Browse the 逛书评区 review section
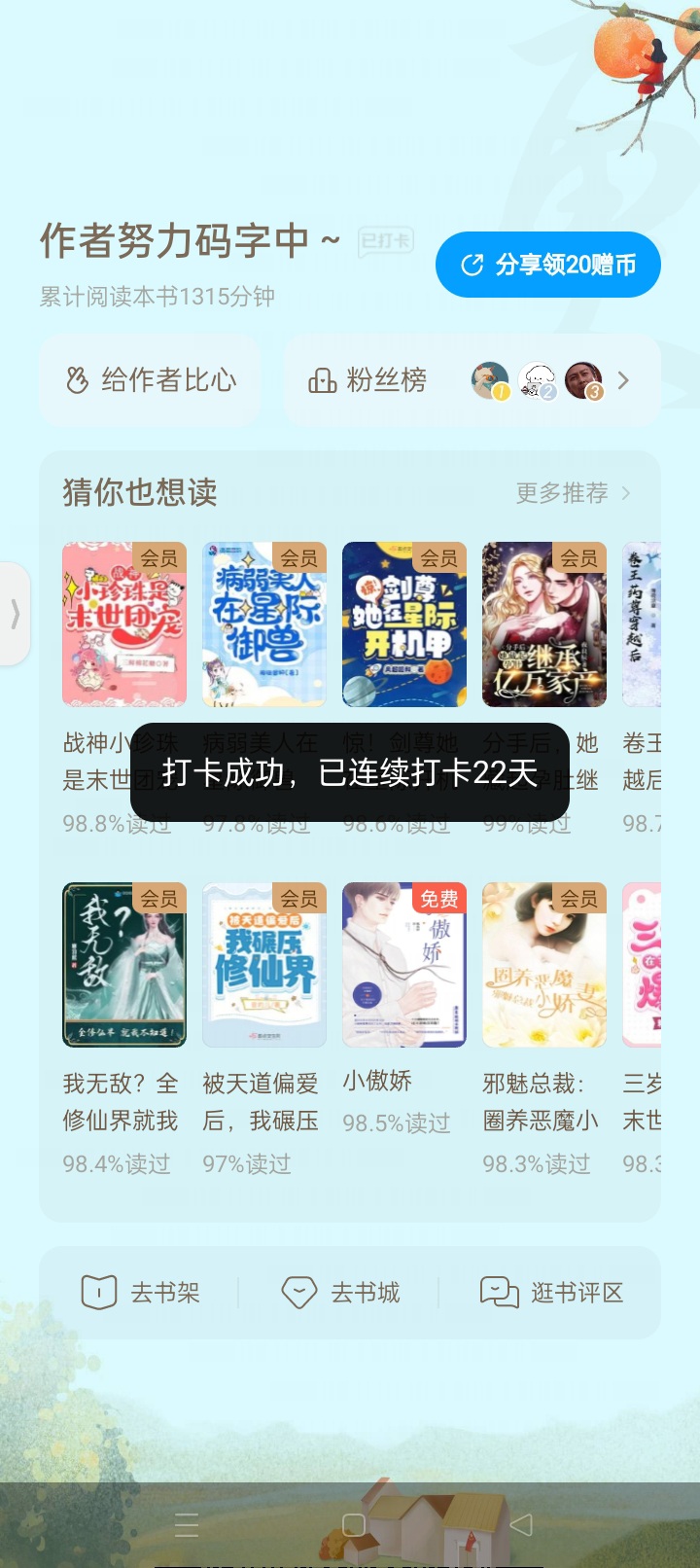 (551, 1293)
